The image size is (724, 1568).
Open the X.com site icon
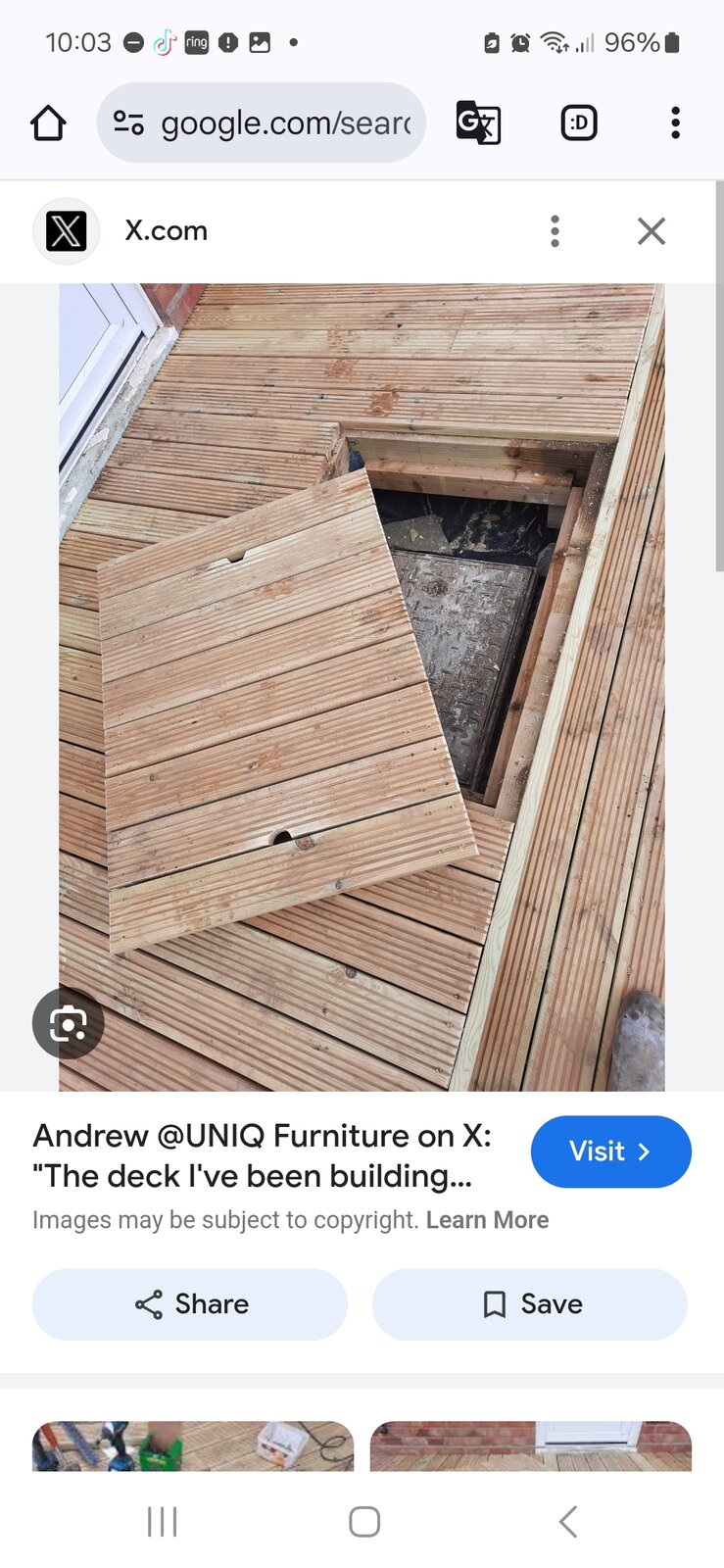tap(67, 231)
